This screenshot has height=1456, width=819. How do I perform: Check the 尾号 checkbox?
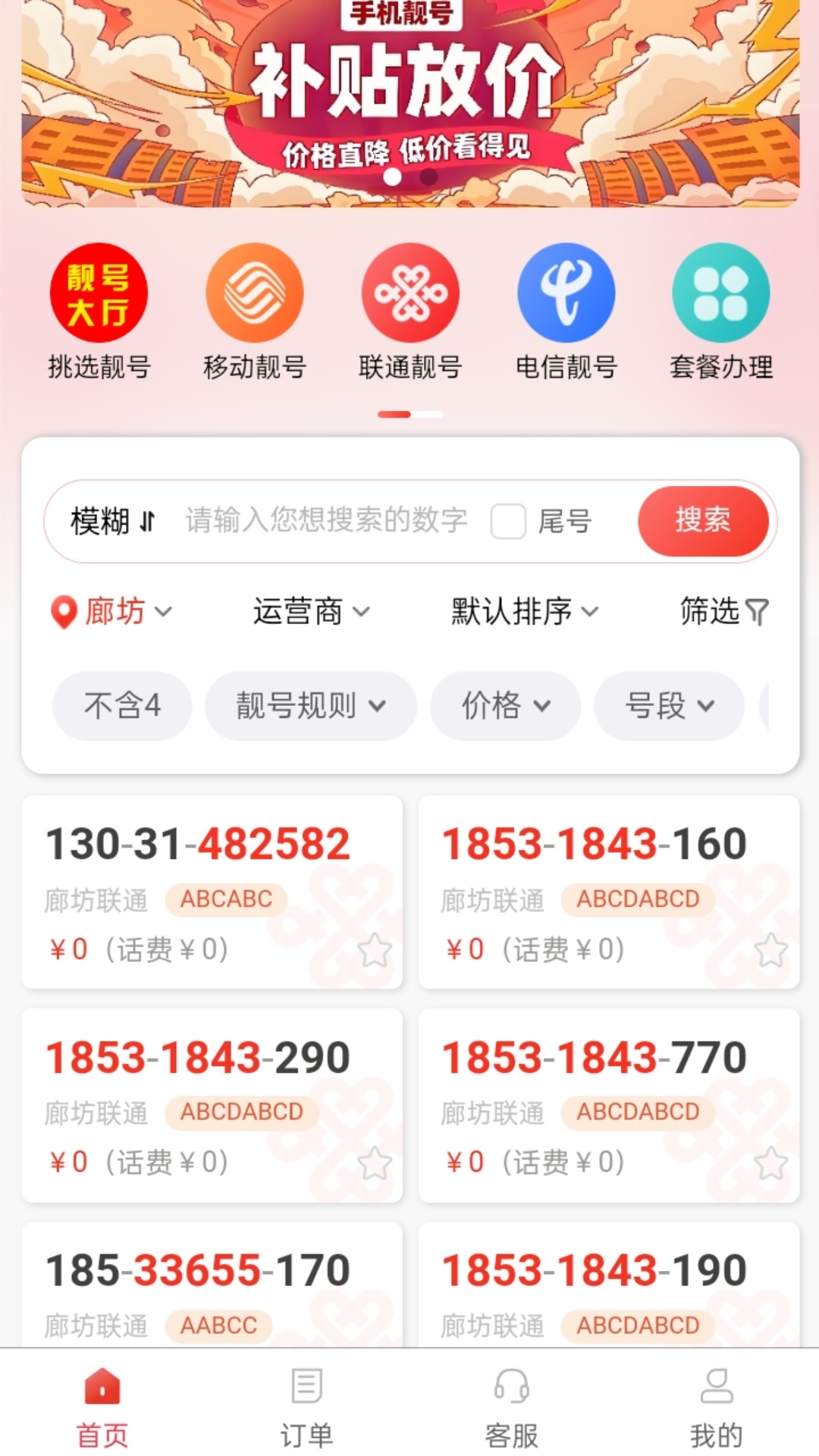pos(508,522)
